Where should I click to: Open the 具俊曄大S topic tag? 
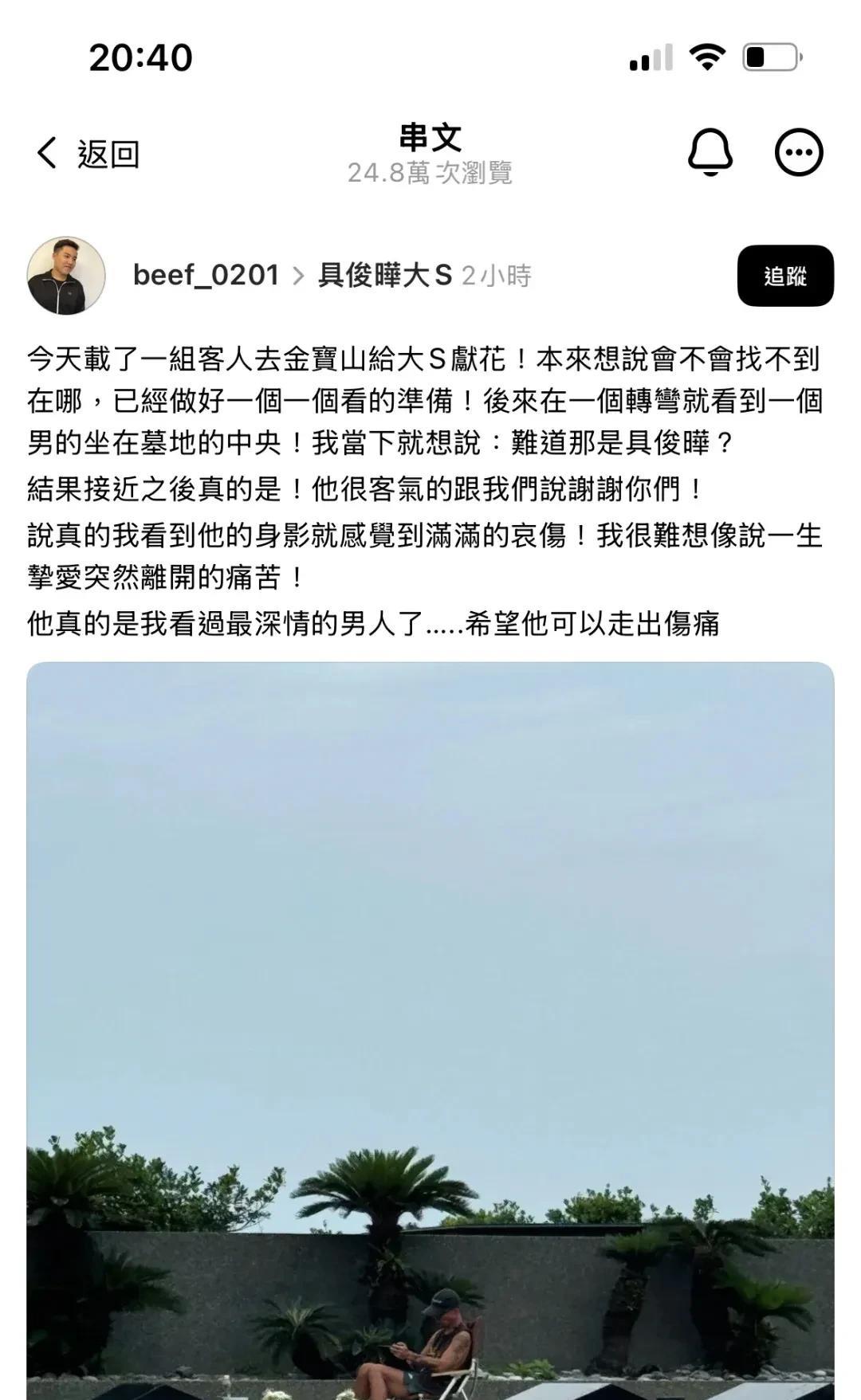pos(385,276)
